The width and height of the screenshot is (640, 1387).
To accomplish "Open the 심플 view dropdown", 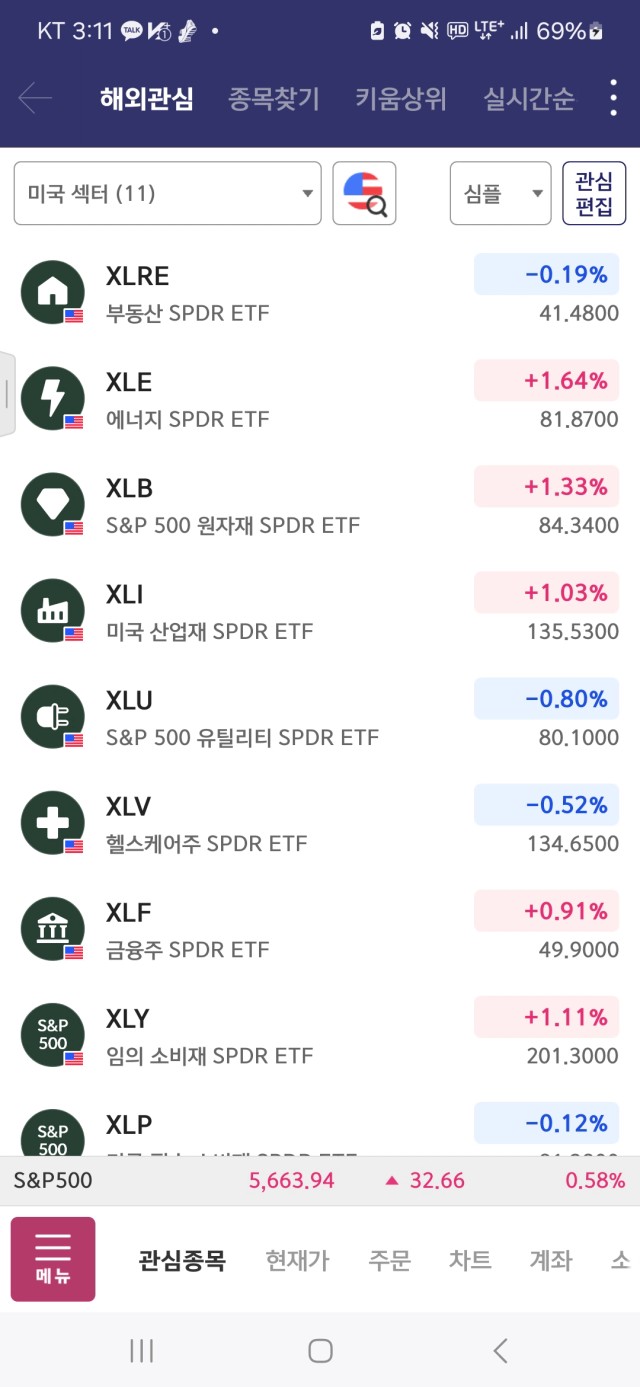I will [x=500, y=193].
